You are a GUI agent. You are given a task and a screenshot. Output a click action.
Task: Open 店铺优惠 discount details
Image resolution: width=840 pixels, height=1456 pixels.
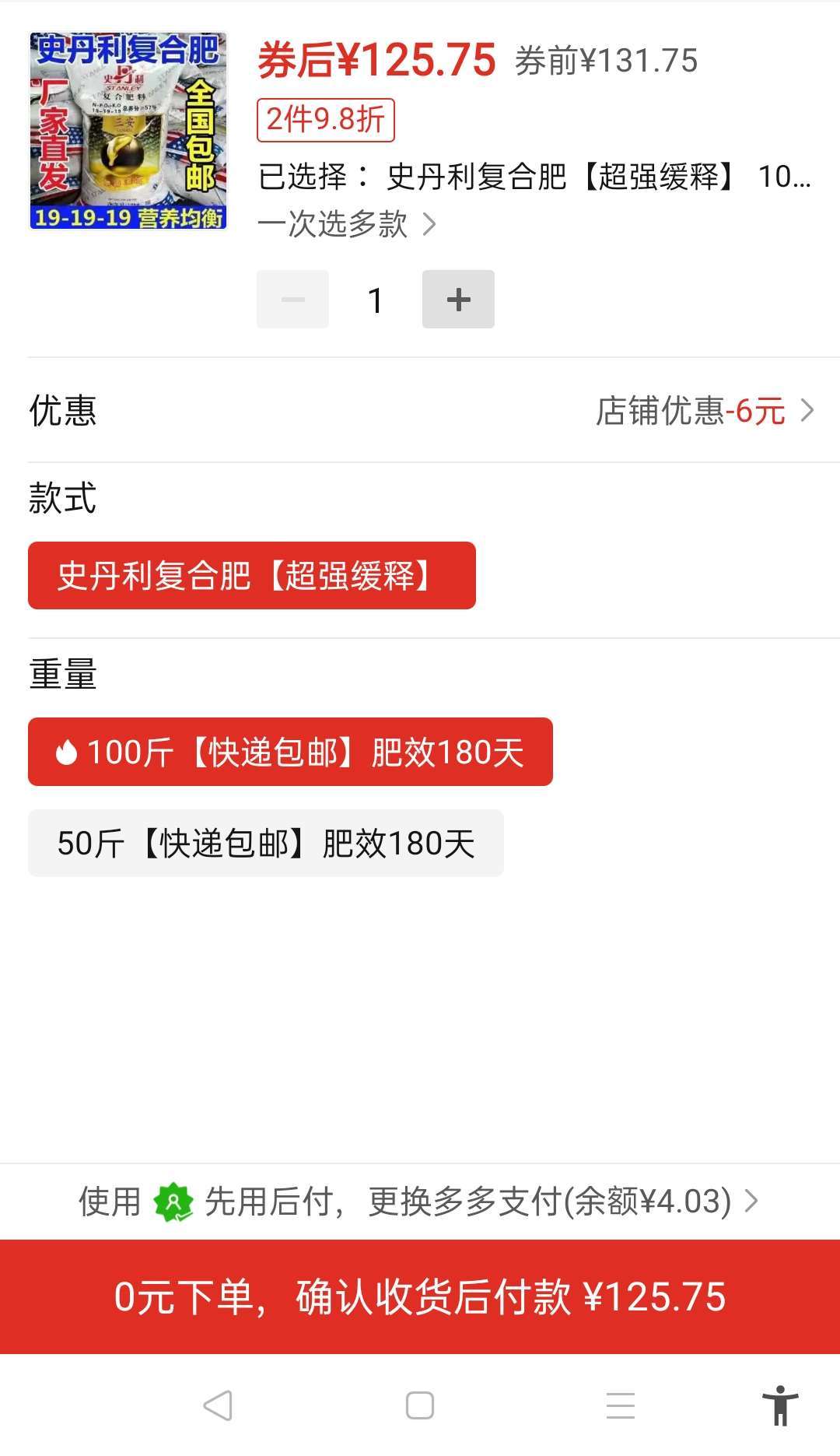click(x=704, y=411)
